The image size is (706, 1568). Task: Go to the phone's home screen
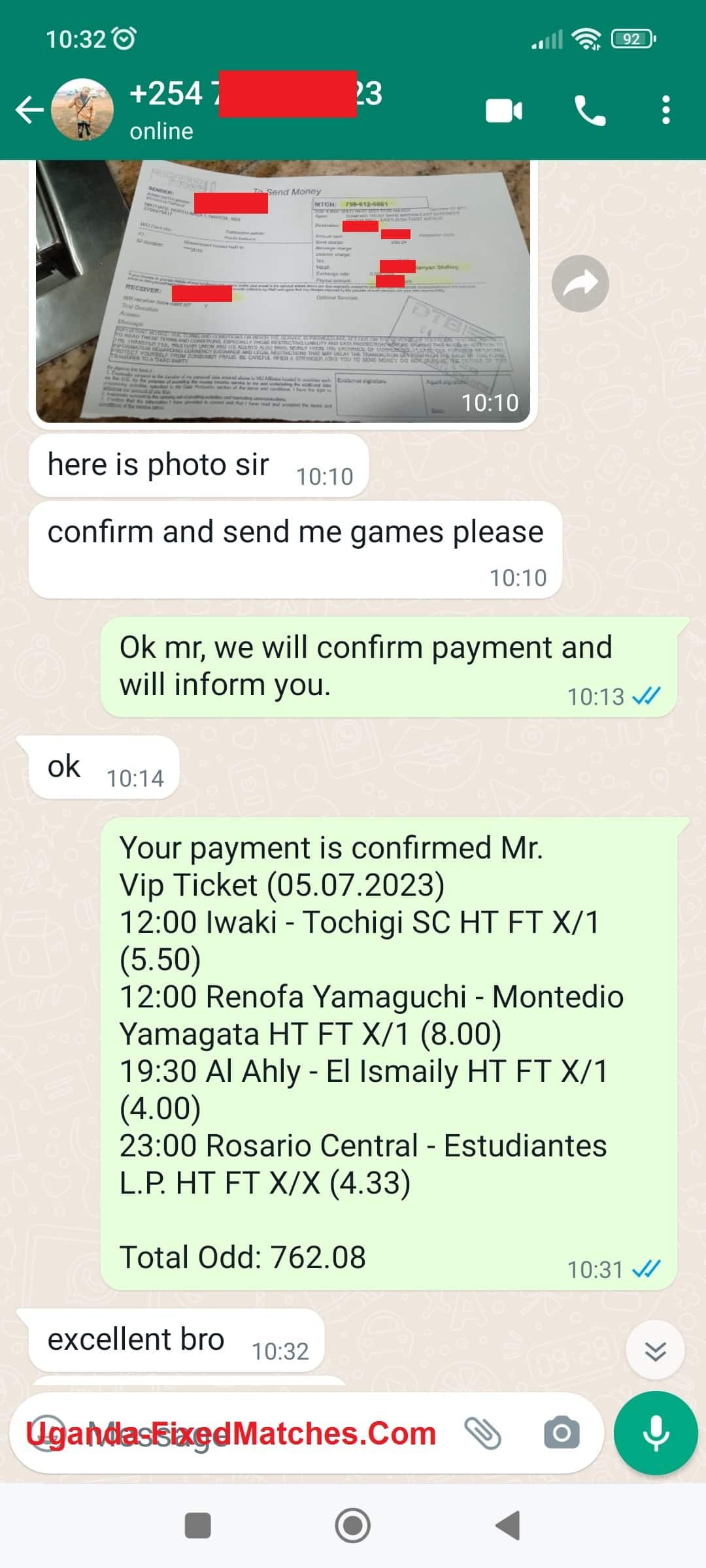[x=353, y=1526]
